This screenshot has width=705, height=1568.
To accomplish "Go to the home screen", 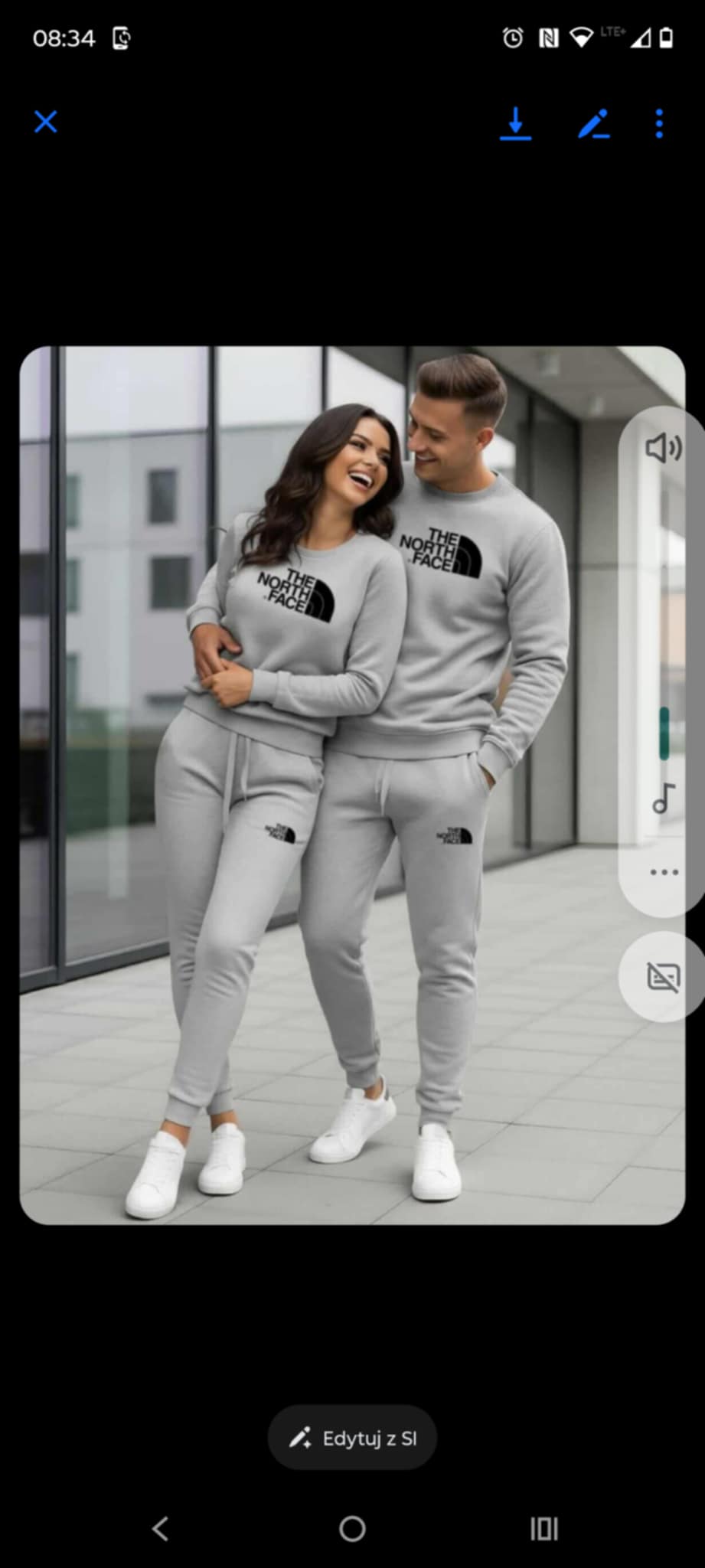I will pyautogui.click(x=352, y=1529).
